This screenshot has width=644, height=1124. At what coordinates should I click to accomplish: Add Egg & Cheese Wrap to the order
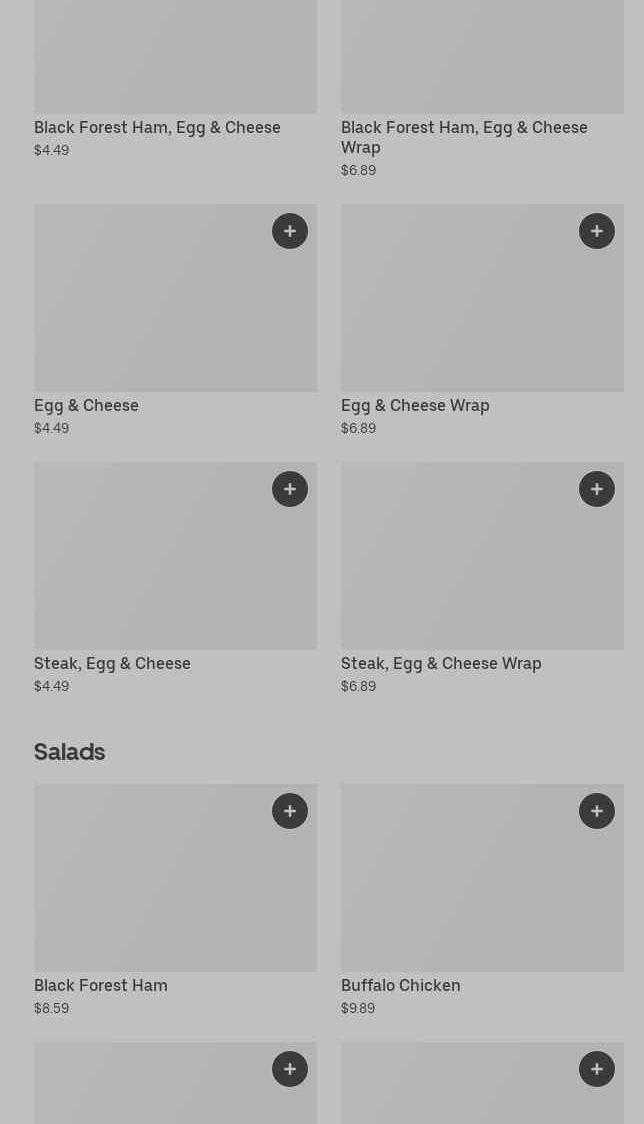coord(597,231)
